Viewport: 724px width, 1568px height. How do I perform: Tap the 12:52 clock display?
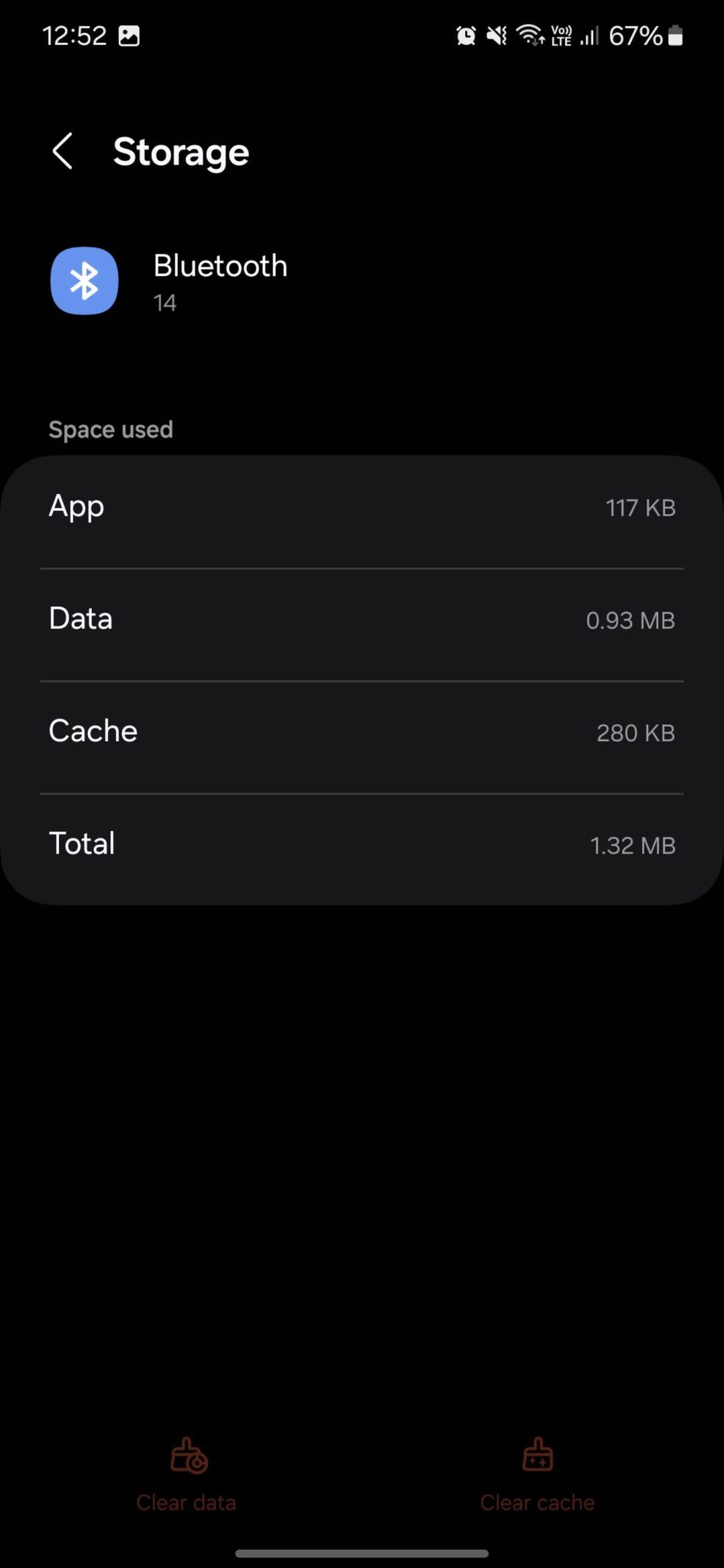point(74,35)
